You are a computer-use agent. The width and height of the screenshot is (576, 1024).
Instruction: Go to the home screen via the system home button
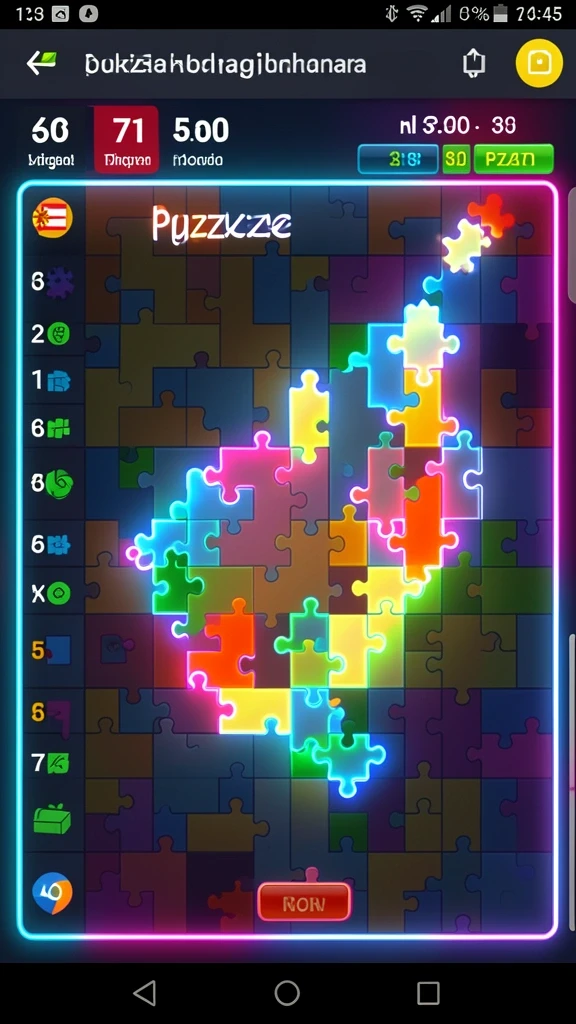[287, 993]
